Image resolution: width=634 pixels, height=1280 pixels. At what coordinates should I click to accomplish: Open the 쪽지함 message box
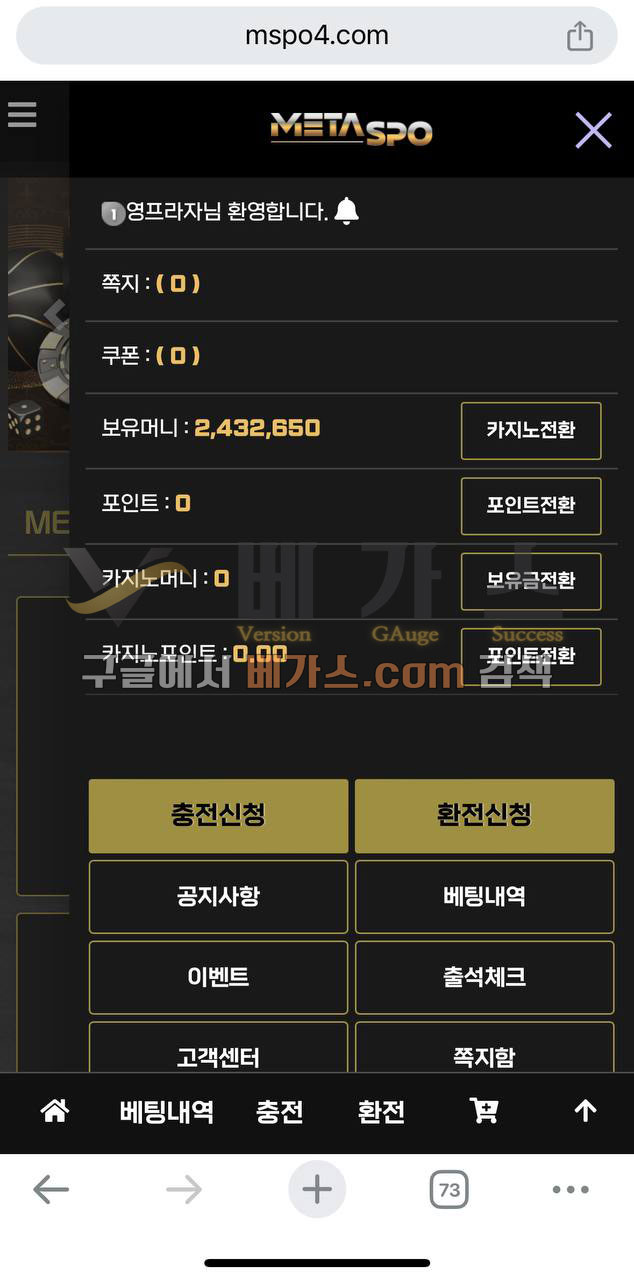pos(484,1055)
